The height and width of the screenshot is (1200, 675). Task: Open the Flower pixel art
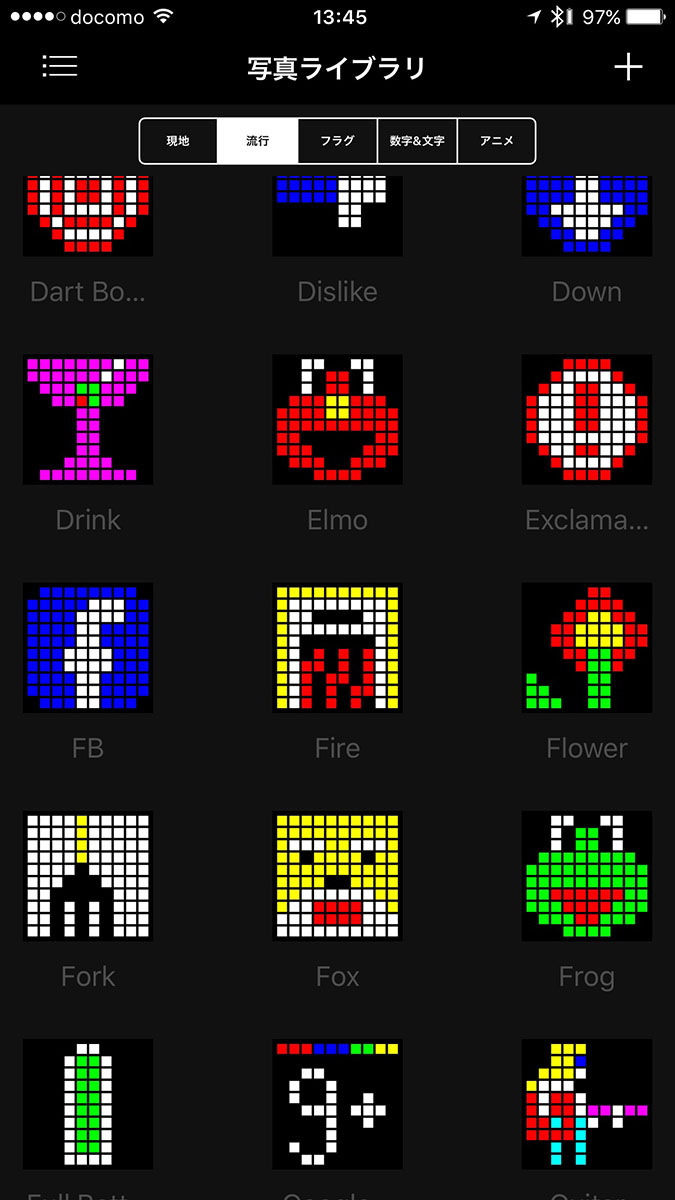587,648
